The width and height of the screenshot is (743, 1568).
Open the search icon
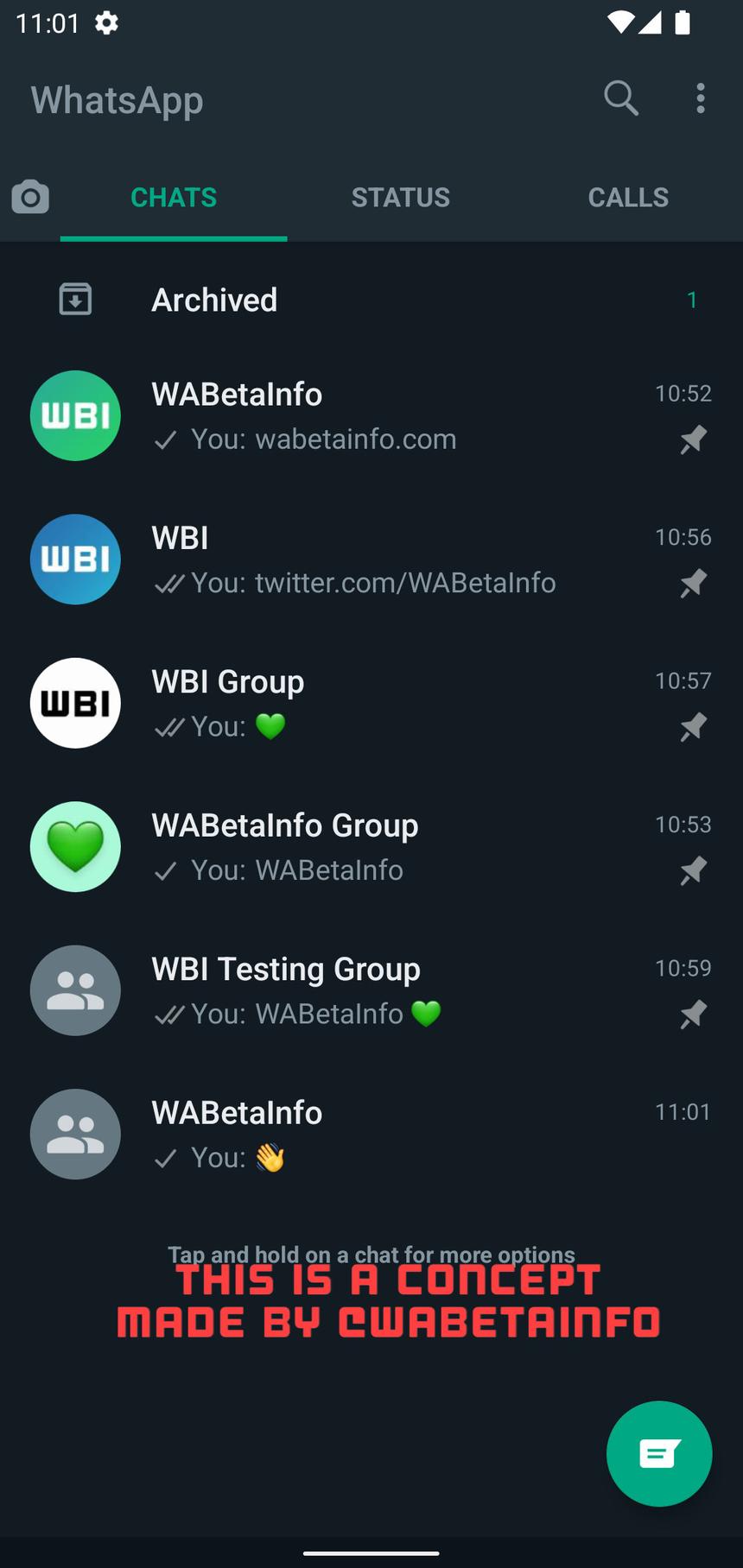[621, 98]
